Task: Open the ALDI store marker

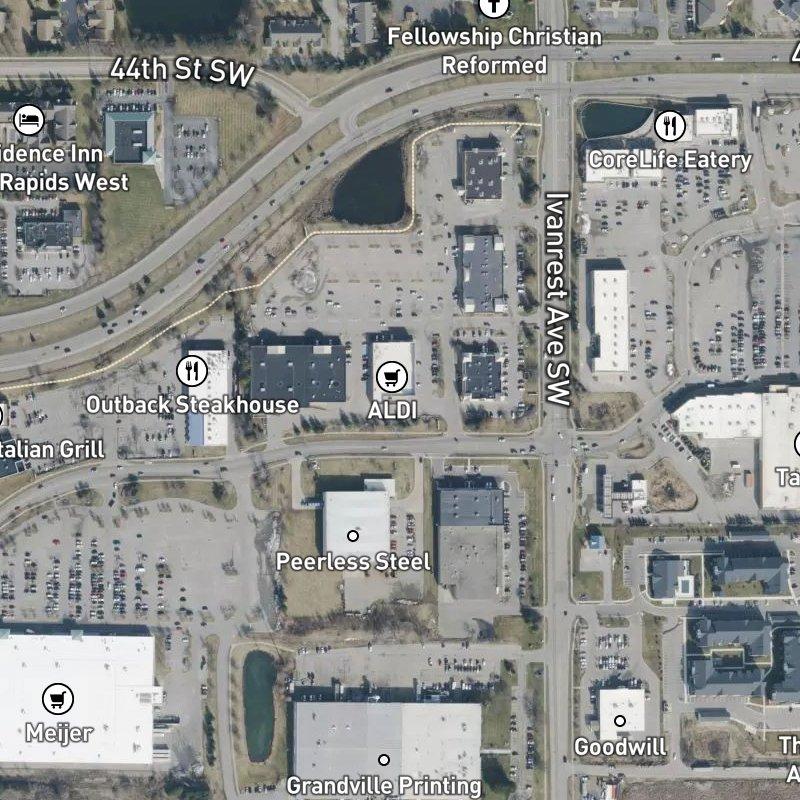Action: click(392, 377)
